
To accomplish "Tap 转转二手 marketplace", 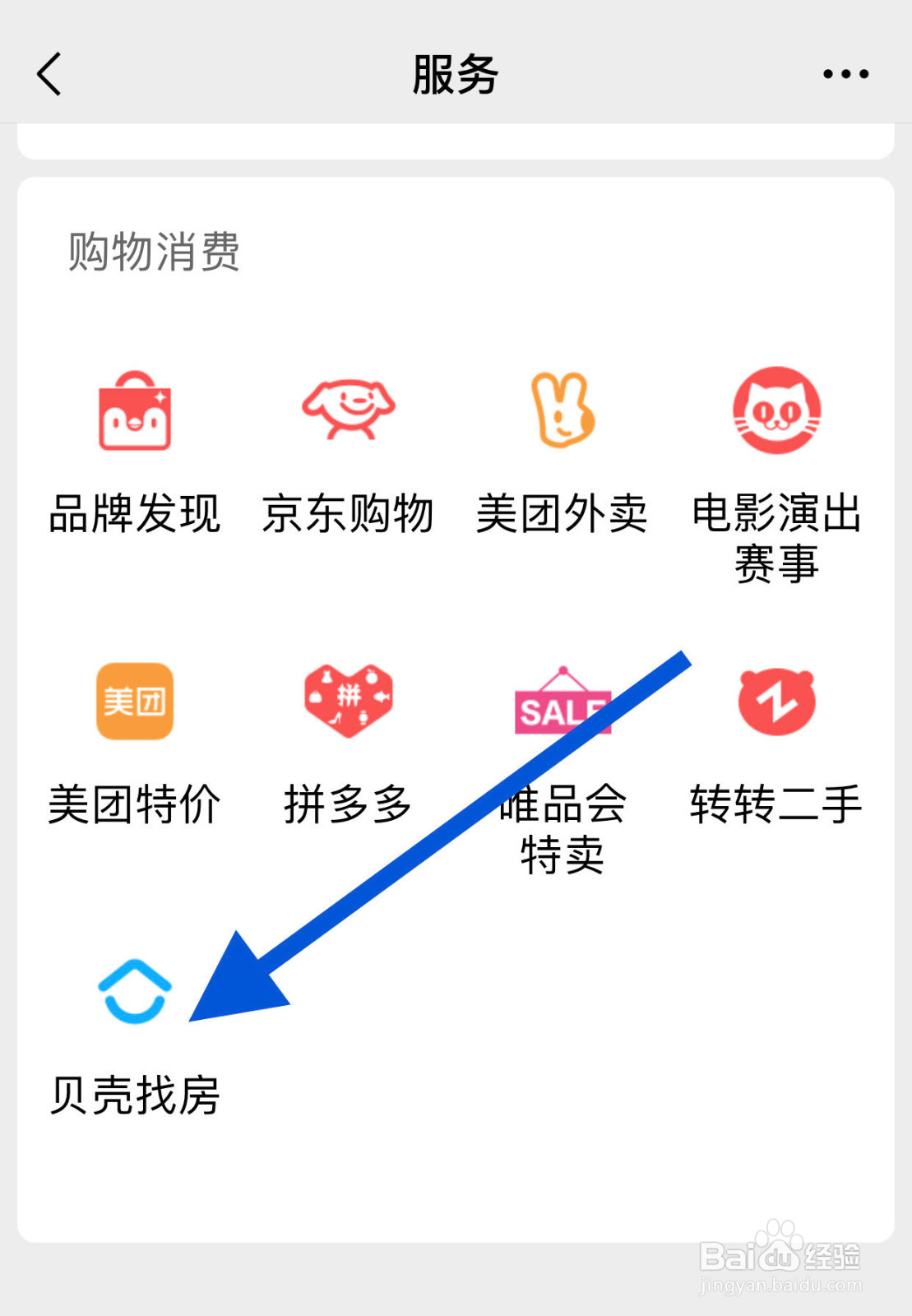I will [776, 702].
